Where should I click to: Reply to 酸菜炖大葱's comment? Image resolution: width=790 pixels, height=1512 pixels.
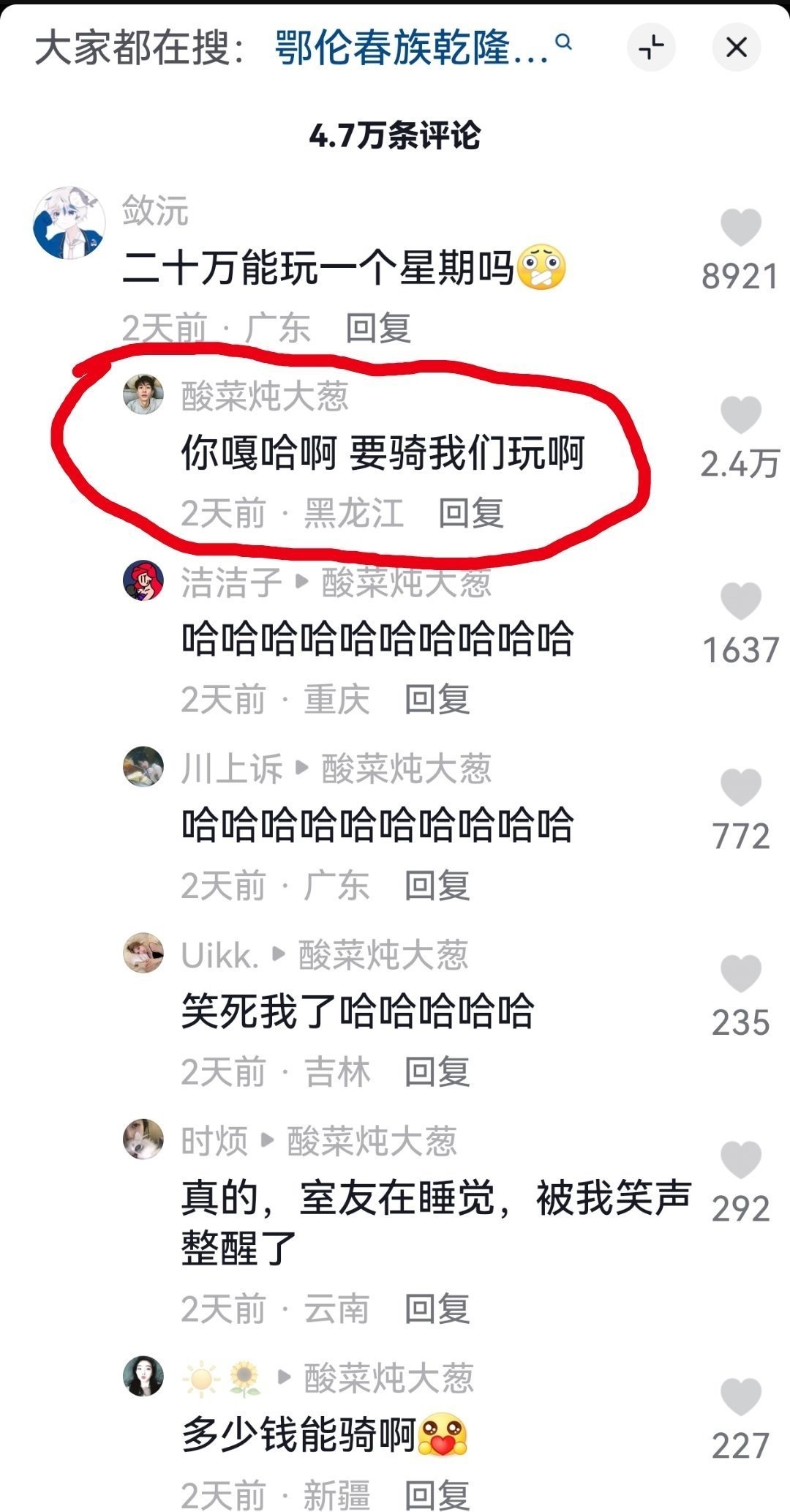point(470,513)
